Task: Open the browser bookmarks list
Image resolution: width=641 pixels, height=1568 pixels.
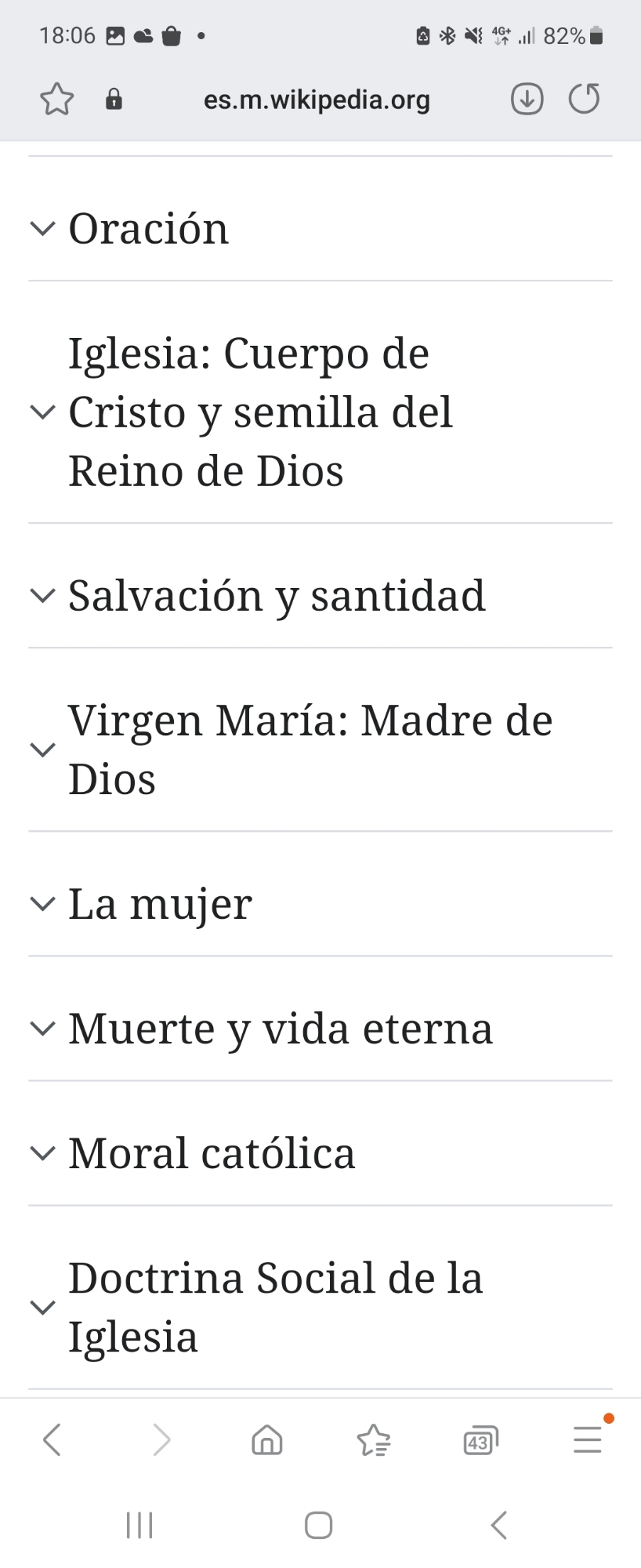Action: coord(374,1439)
